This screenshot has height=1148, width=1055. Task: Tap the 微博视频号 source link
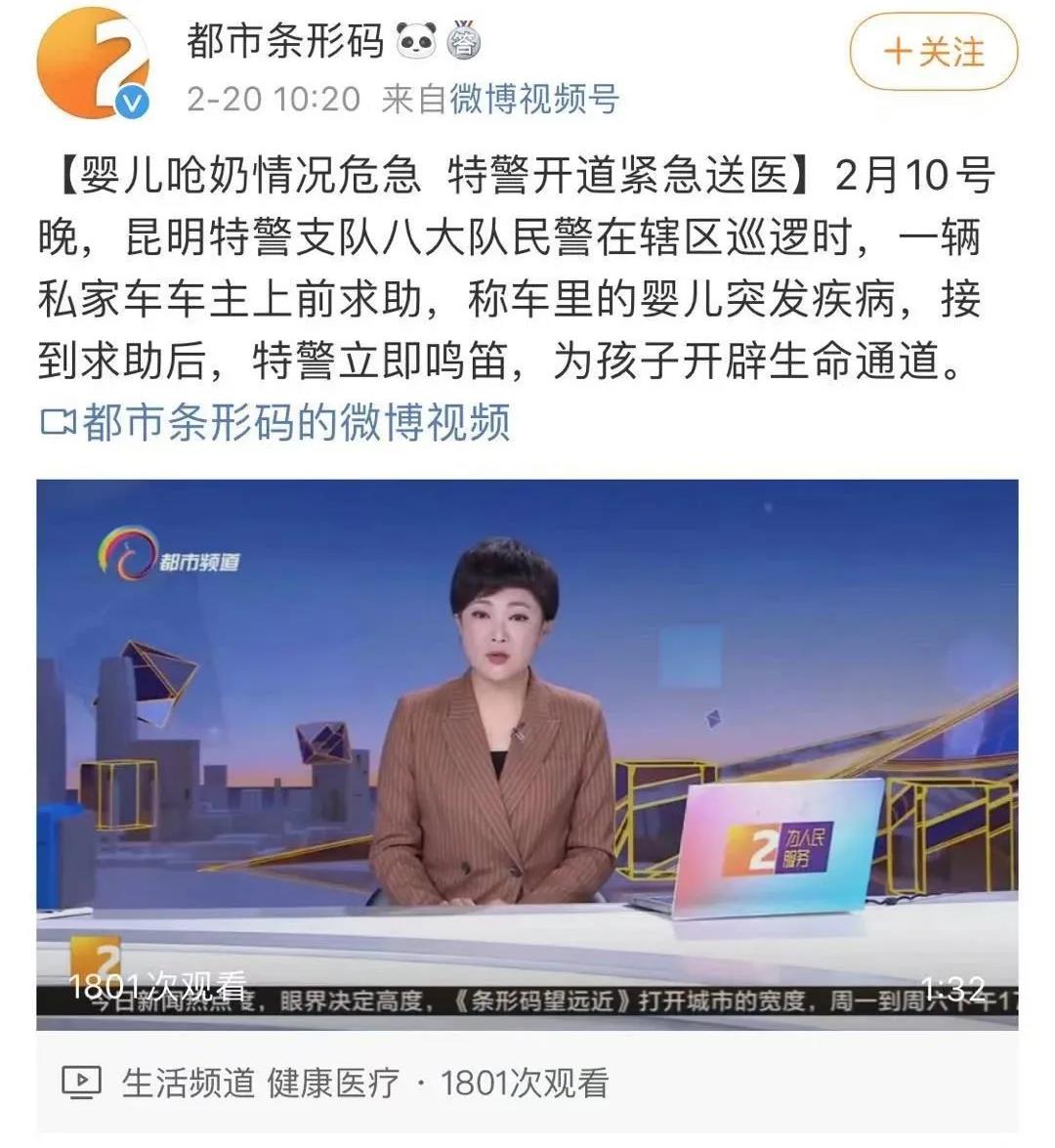click(x=533, y=99)
